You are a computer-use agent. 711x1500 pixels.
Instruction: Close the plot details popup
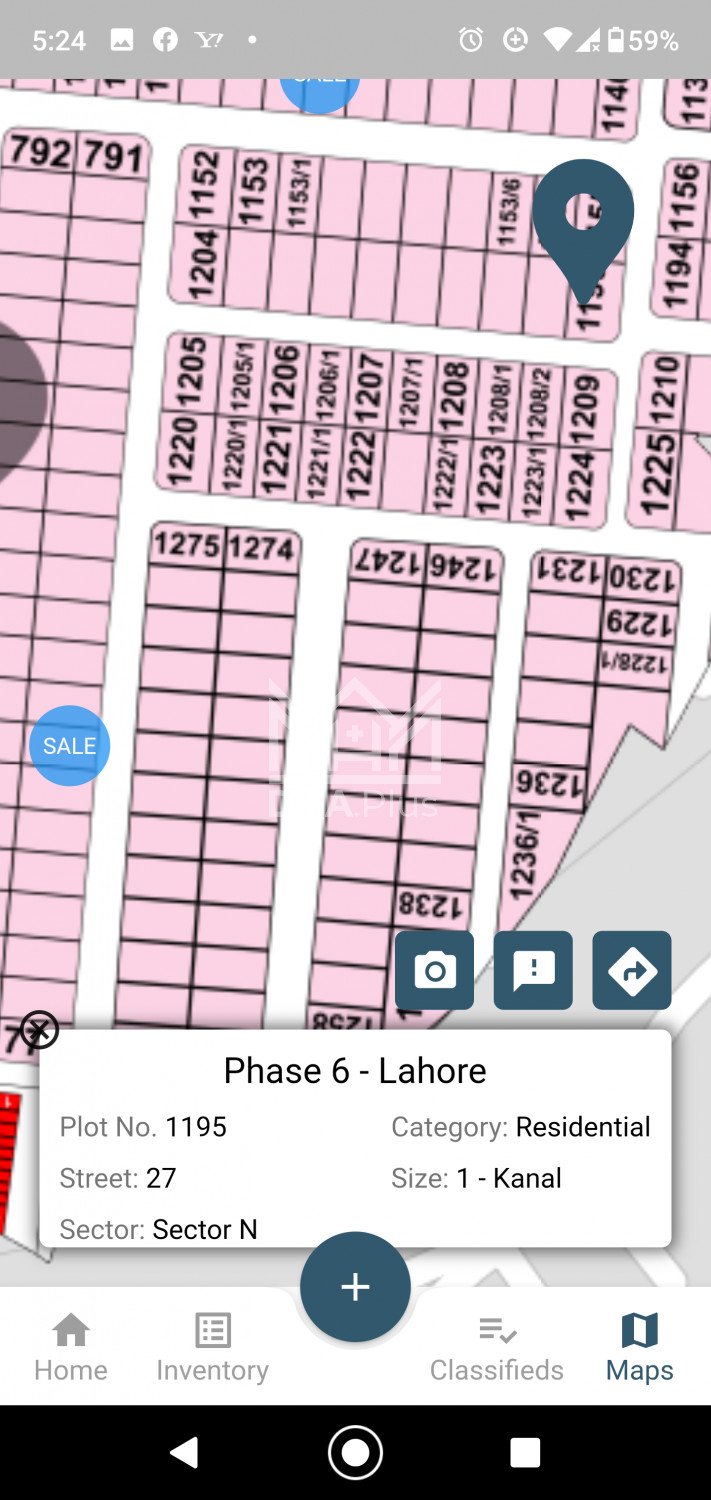(40, 1029)
